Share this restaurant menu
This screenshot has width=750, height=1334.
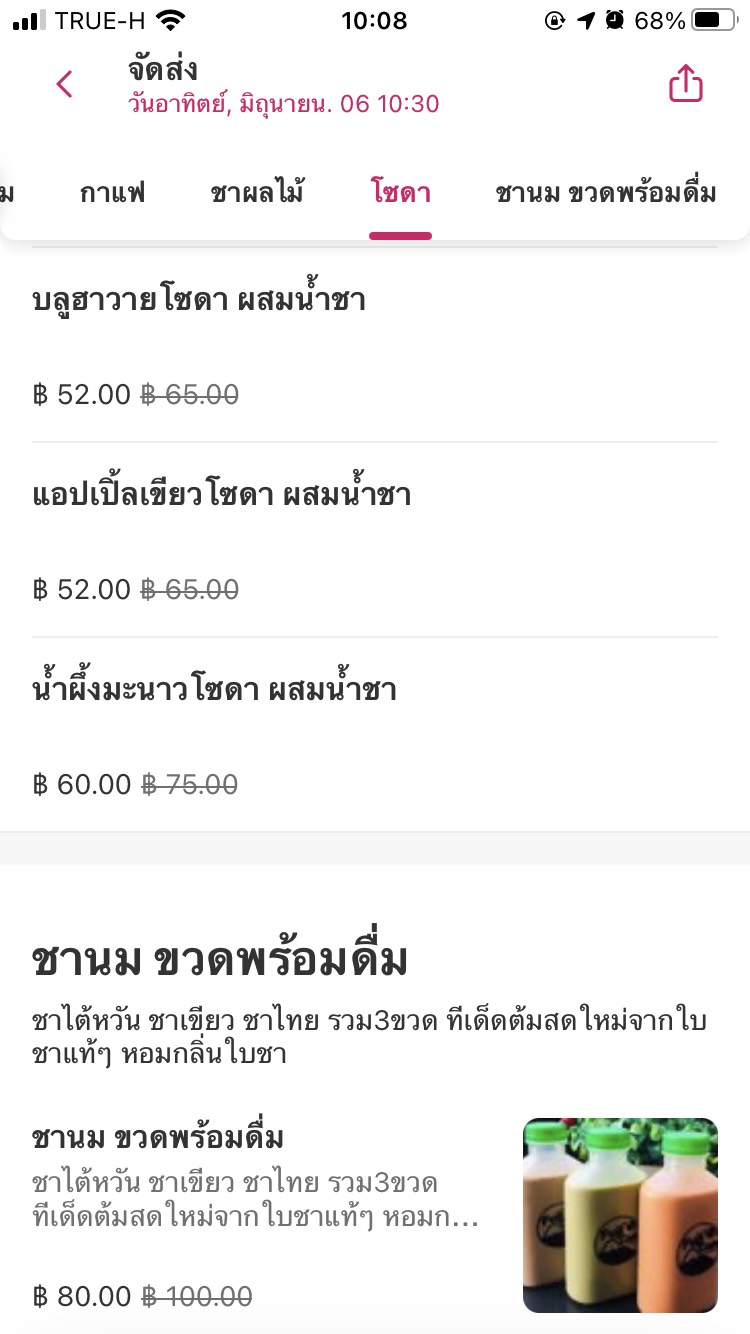click(x=686, y=85)
